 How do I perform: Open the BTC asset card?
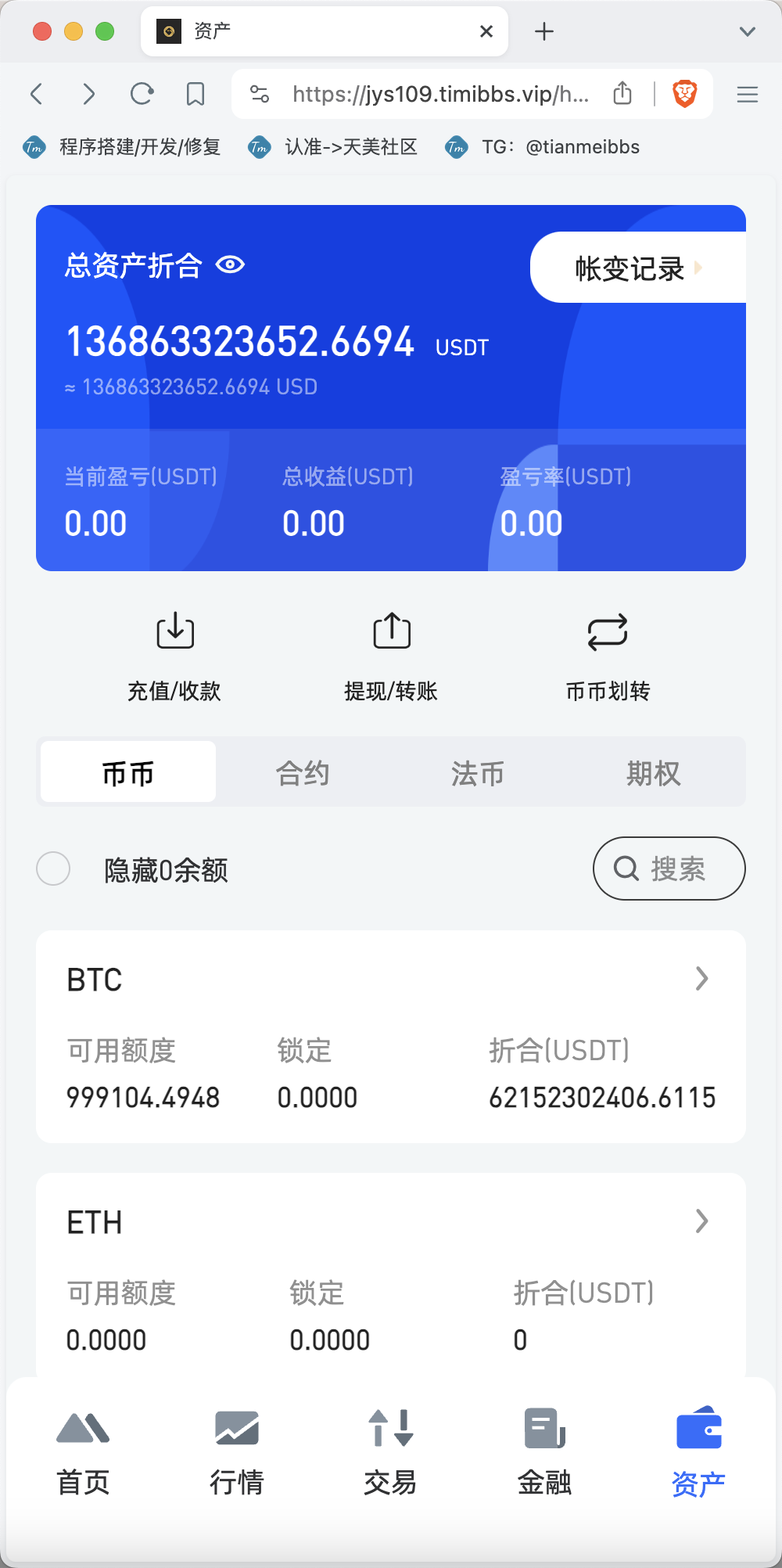(x=391, y=1035)
